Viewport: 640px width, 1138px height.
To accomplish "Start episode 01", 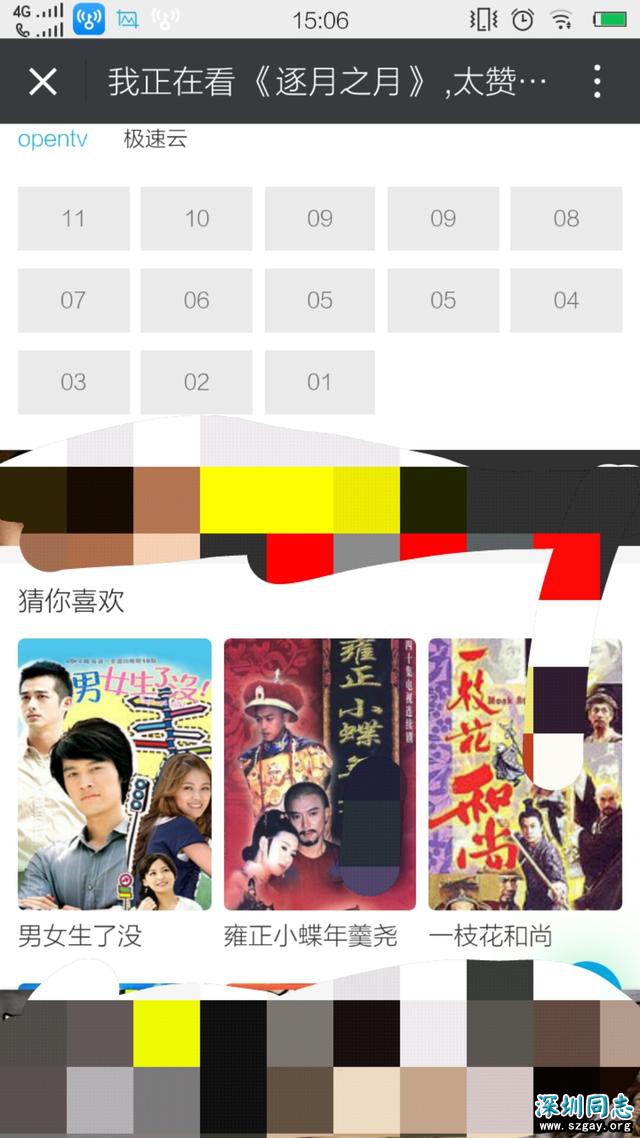I will pyautogui.click(x=319, y=382).
